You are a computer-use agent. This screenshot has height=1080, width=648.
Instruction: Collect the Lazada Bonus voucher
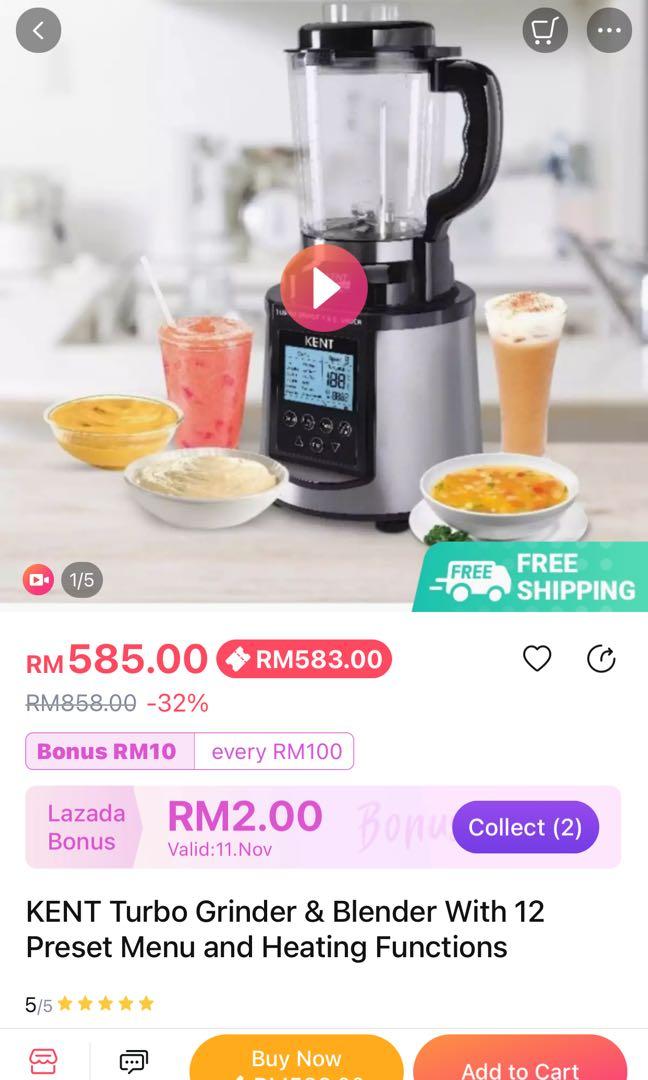coord(525,827)
